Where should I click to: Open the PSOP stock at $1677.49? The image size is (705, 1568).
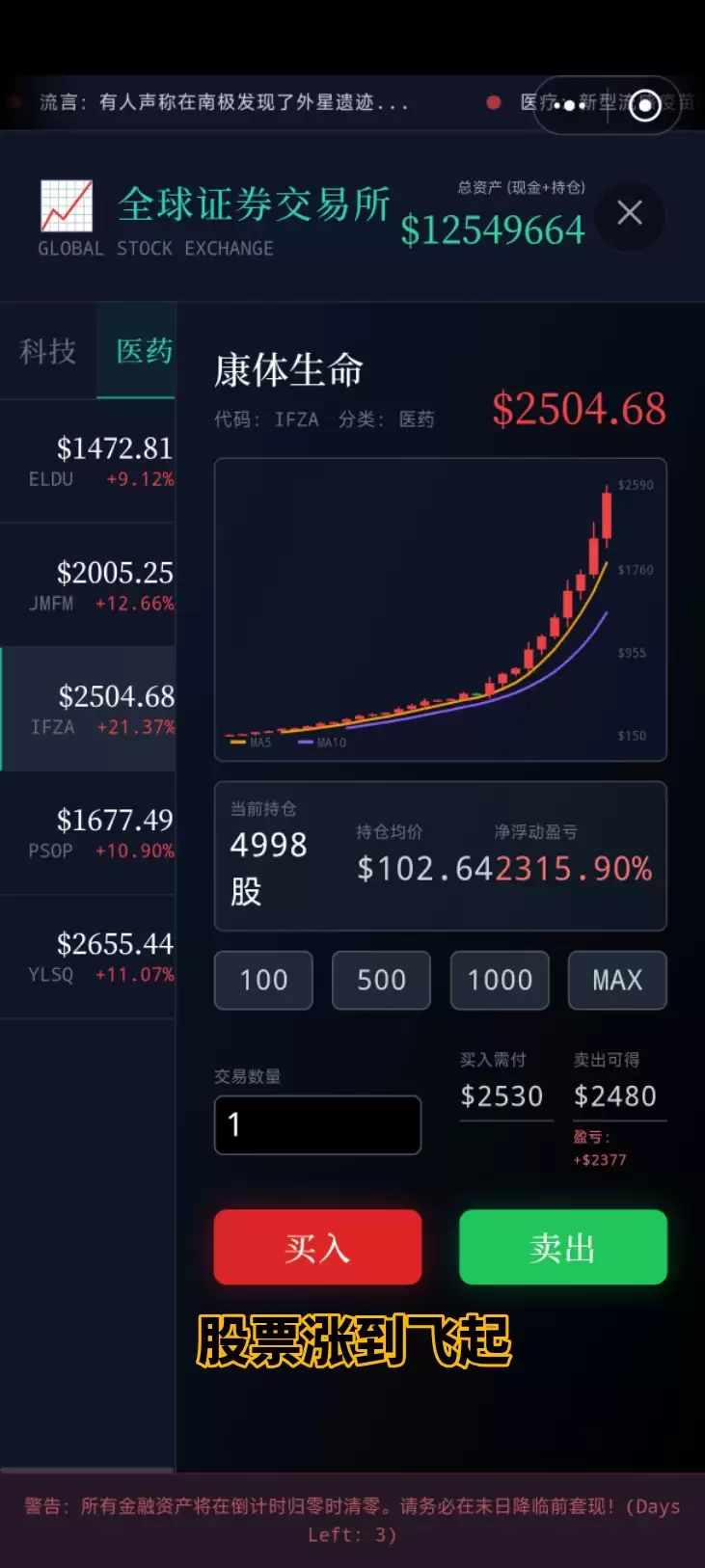89,833
